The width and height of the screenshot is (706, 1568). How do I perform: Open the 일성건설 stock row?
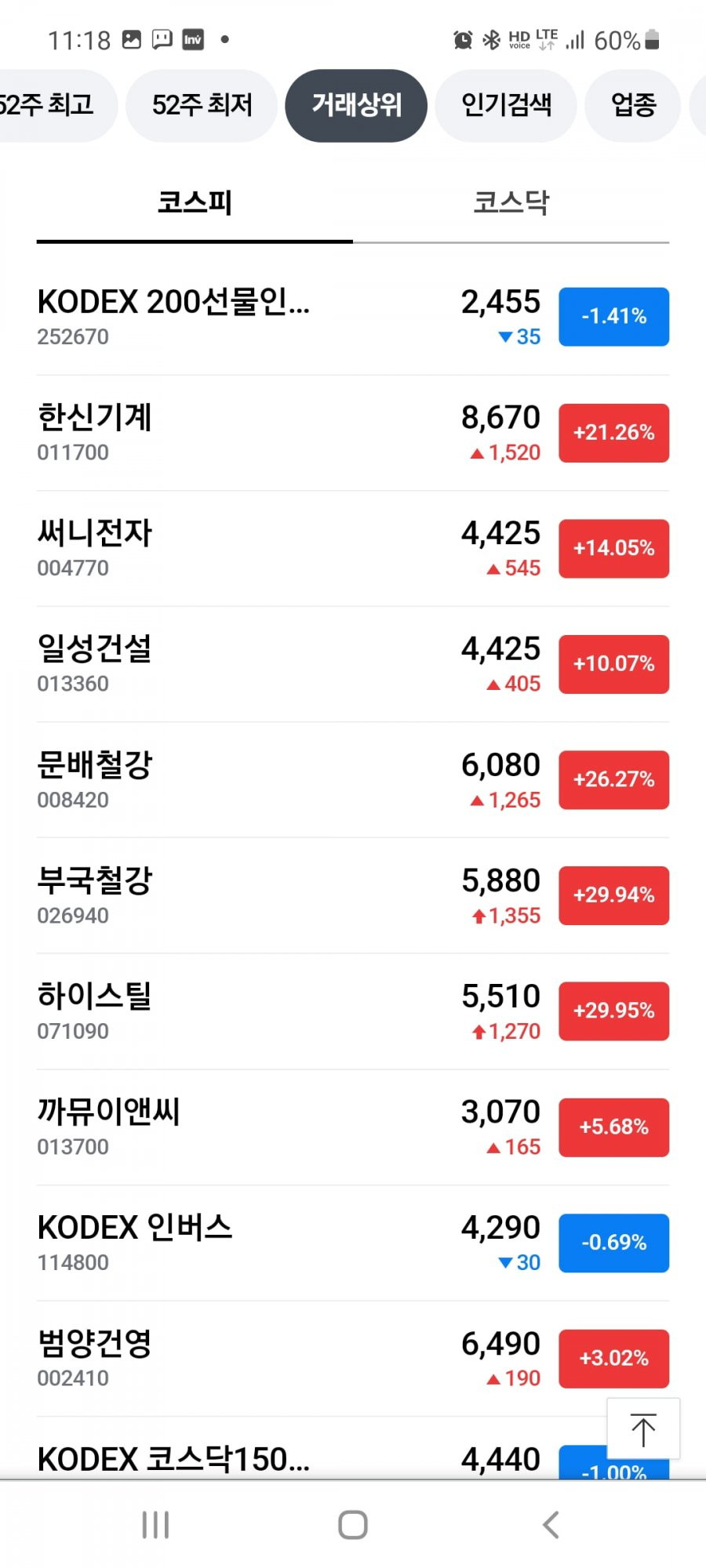(353, 664)
